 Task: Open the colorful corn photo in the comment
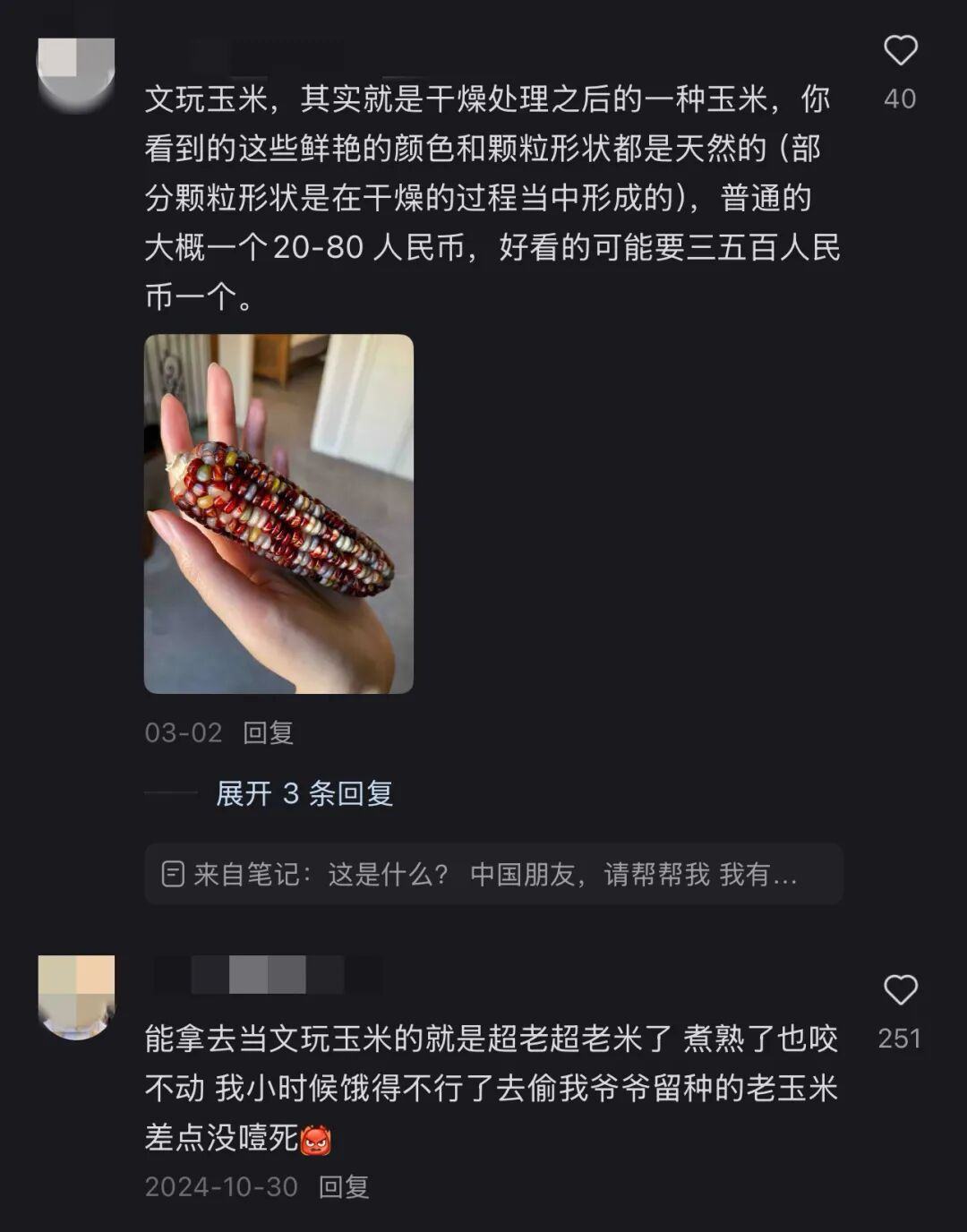278,514
